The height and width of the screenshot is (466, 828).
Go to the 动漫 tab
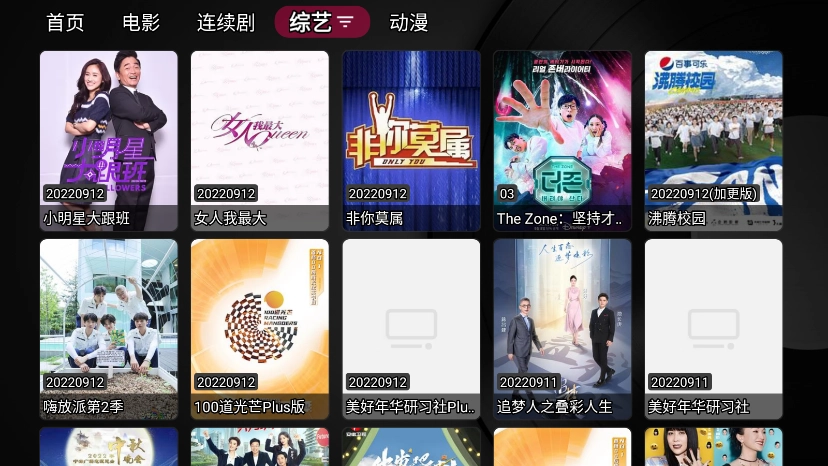409,22
